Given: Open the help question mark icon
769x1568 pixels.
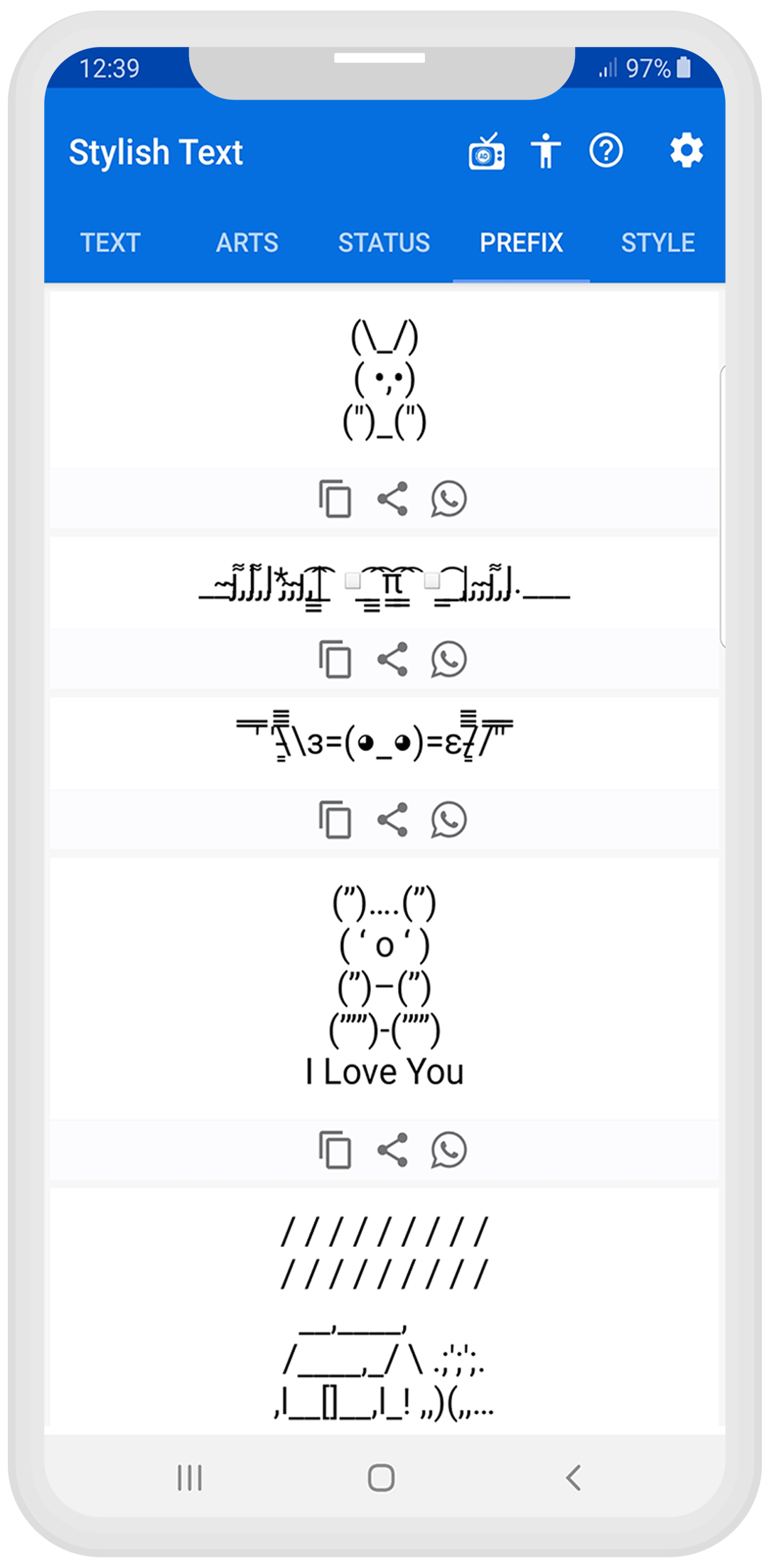Looking at the screenshot, I should pos(606,151).
